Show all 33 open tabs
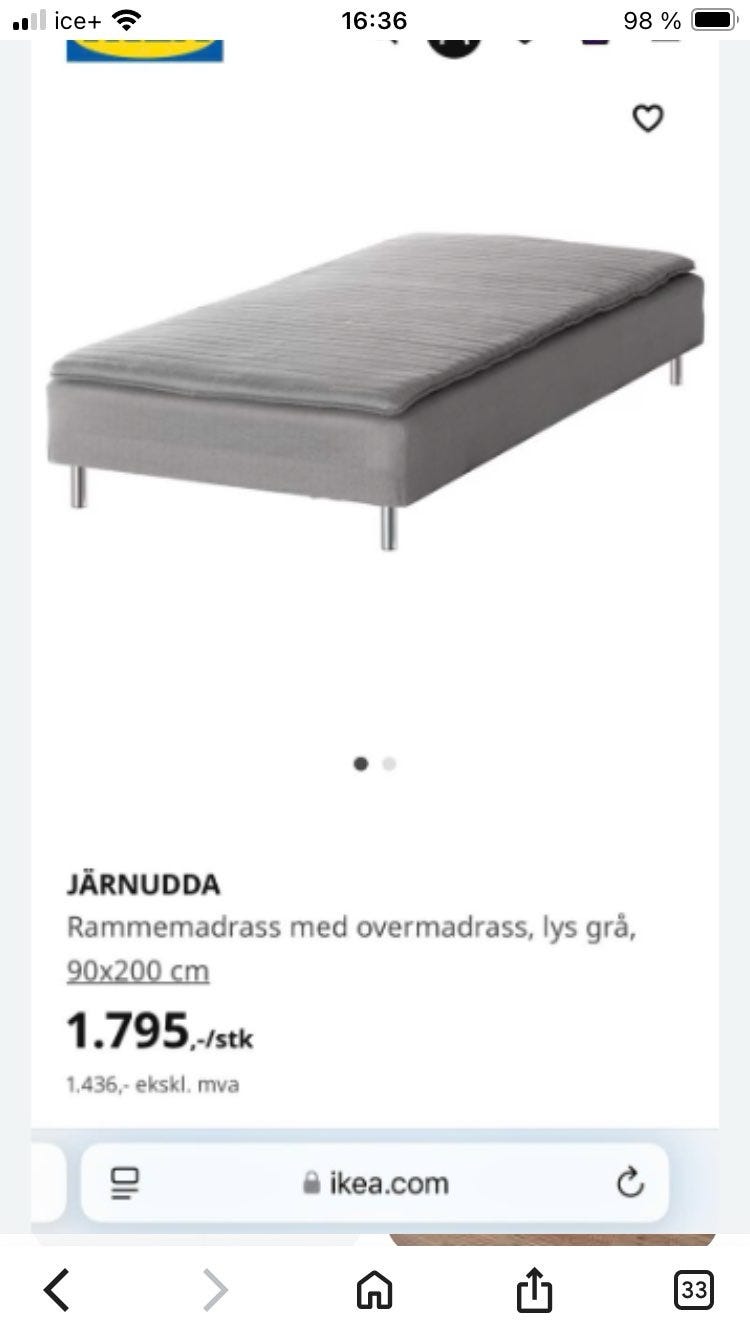Screen dimensions: 750x1334 [694, 1290]
